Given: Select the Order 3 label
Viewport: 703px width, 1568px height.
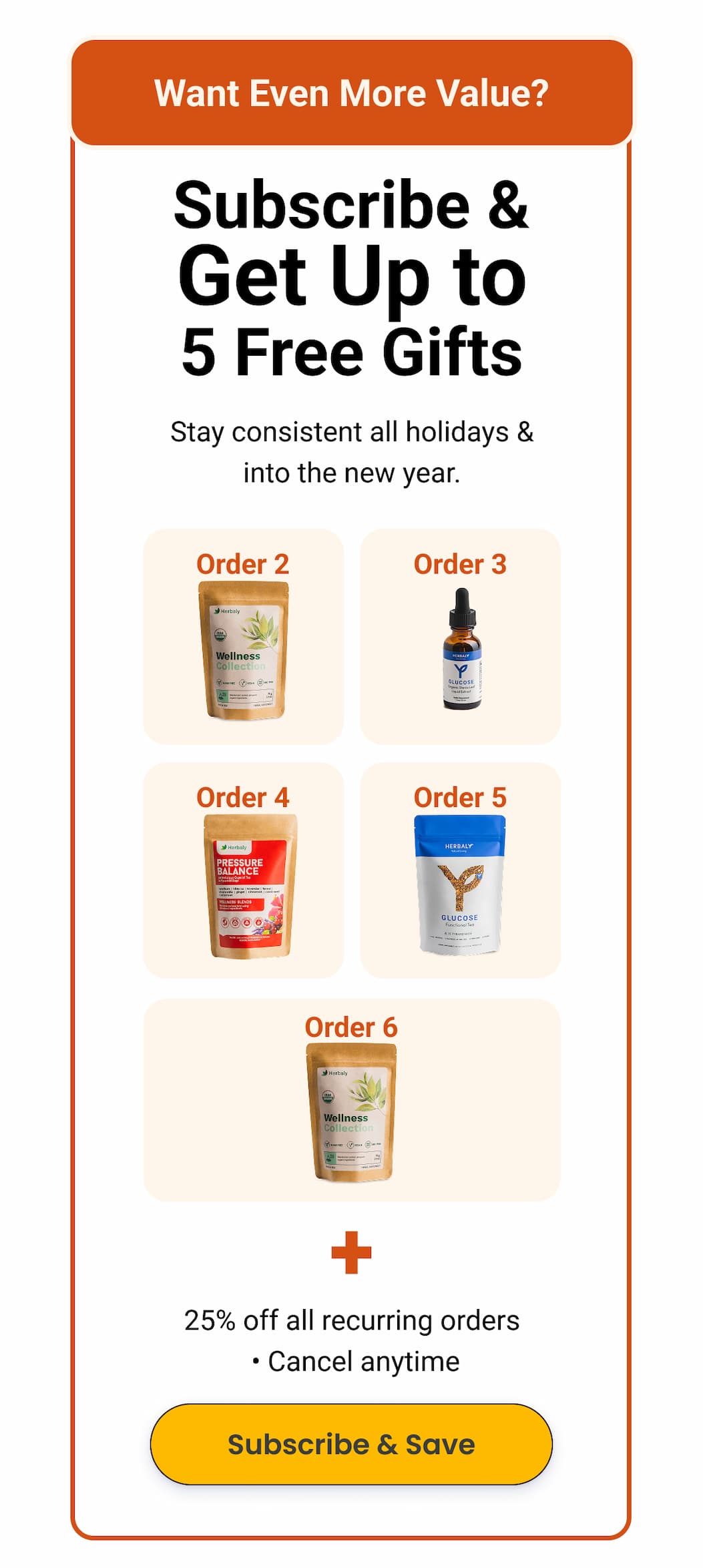Looking at the screenshot, I should [x=461, y=565].
